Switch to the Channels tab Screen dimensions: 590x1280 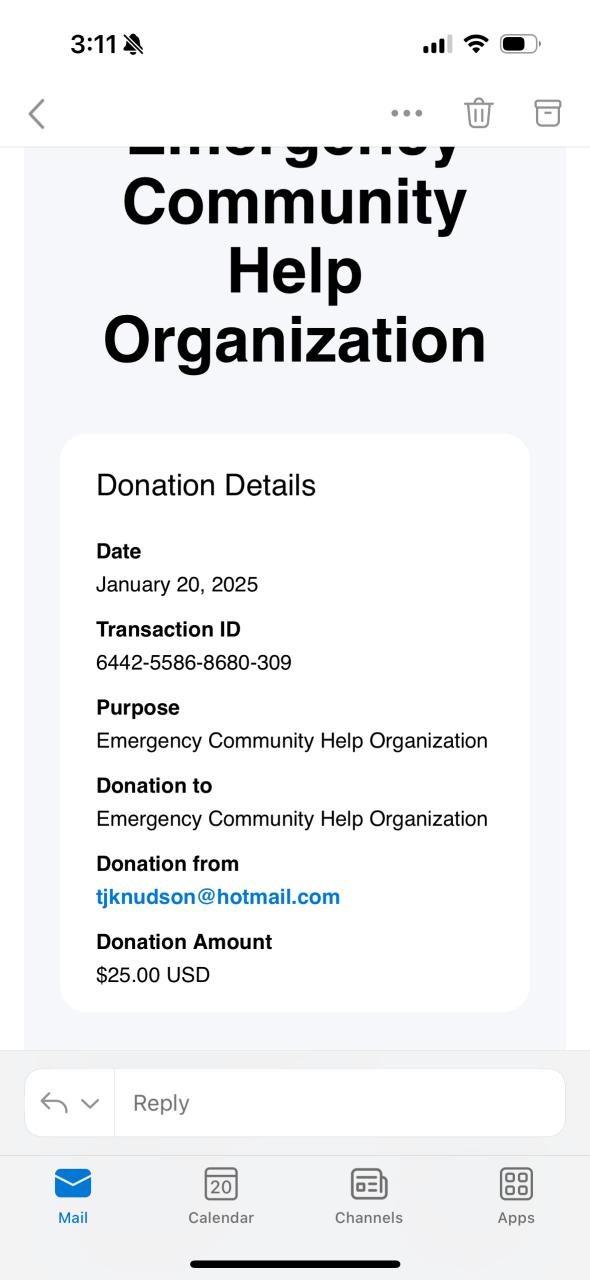(369, 1196)
